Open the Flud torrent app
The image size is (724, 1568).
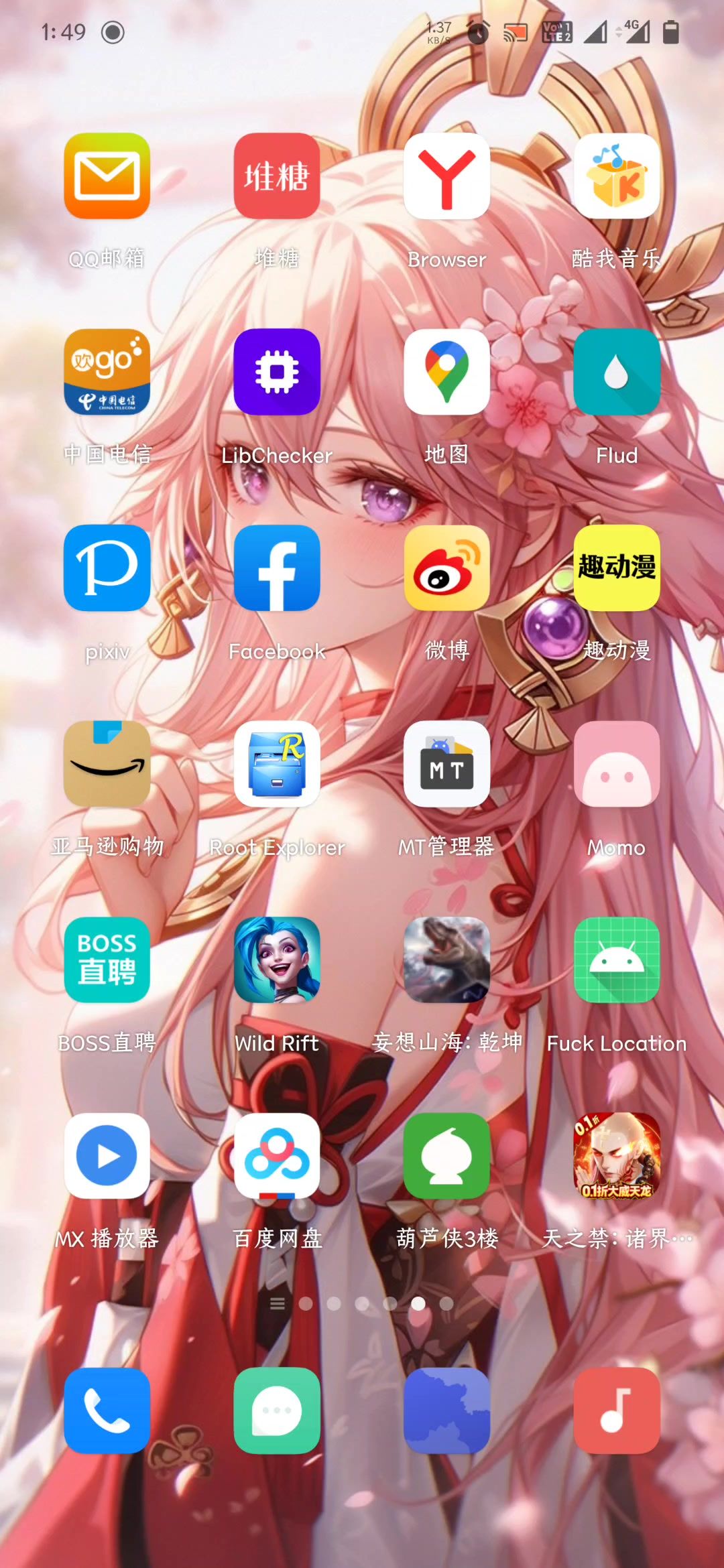616,372
